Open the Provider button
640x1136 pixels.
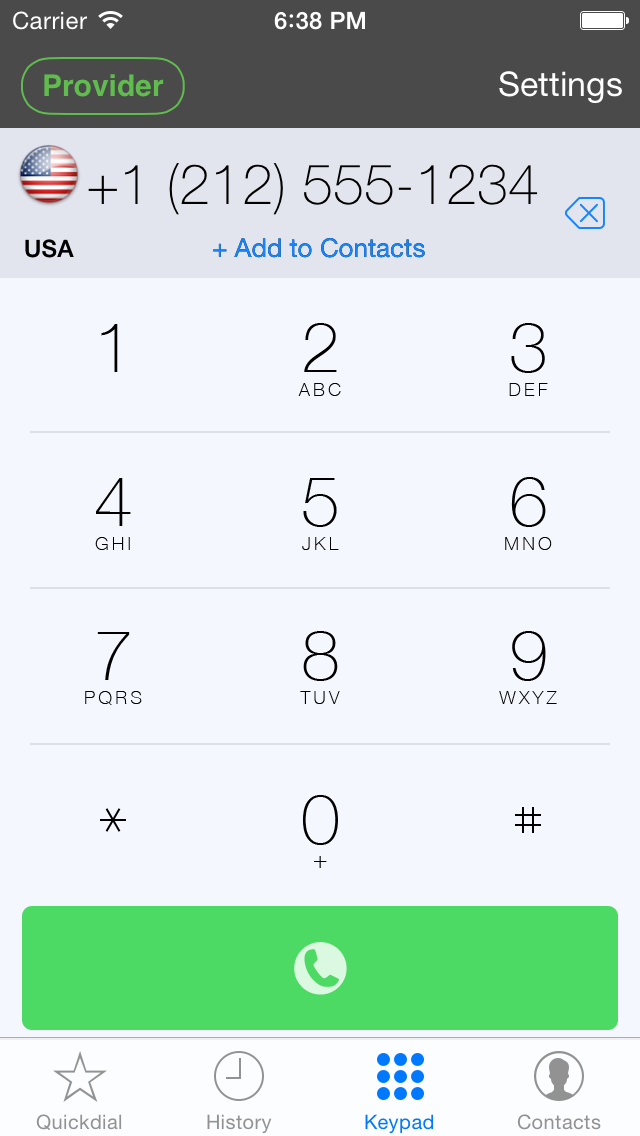(103, 85)
